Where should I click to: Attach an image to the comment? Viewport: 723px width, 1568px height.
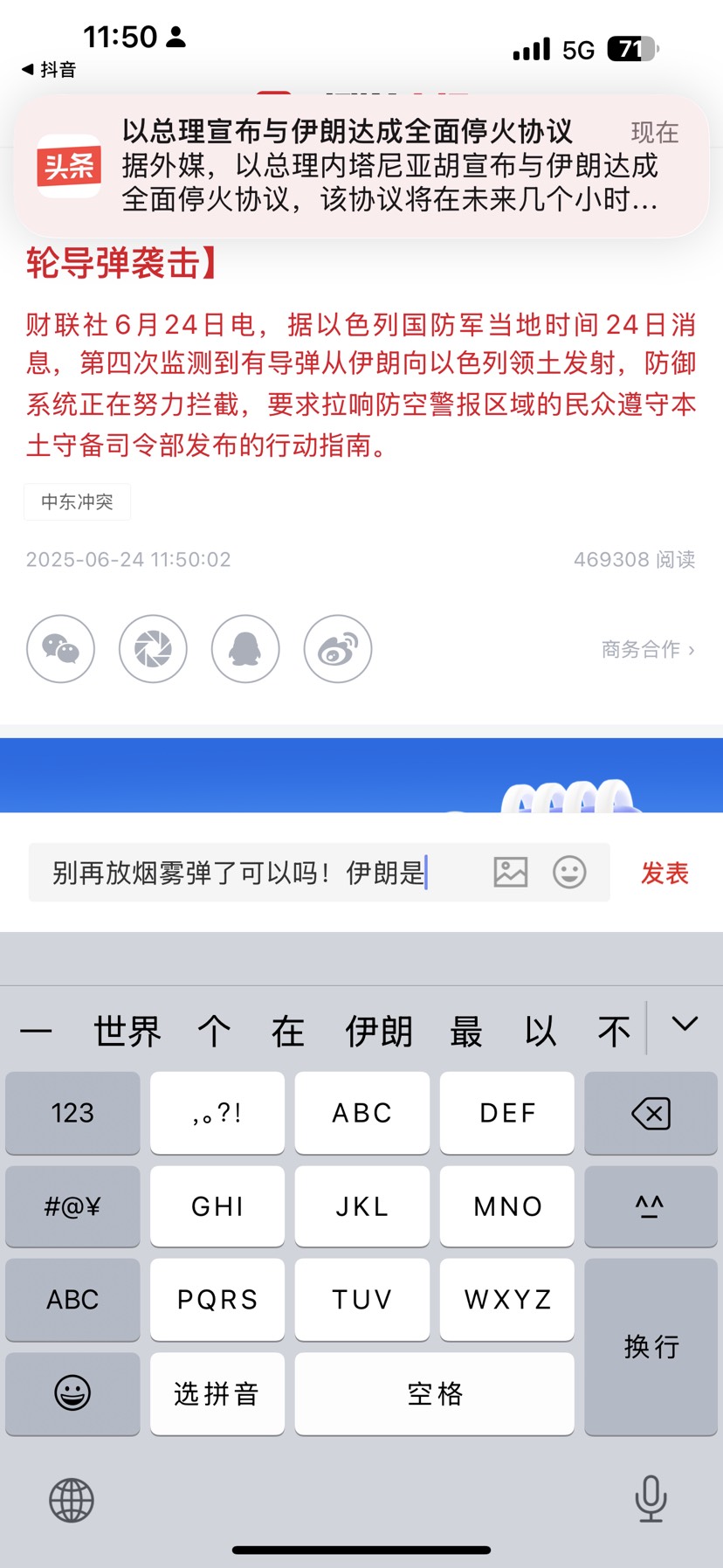tap(511, 872)
